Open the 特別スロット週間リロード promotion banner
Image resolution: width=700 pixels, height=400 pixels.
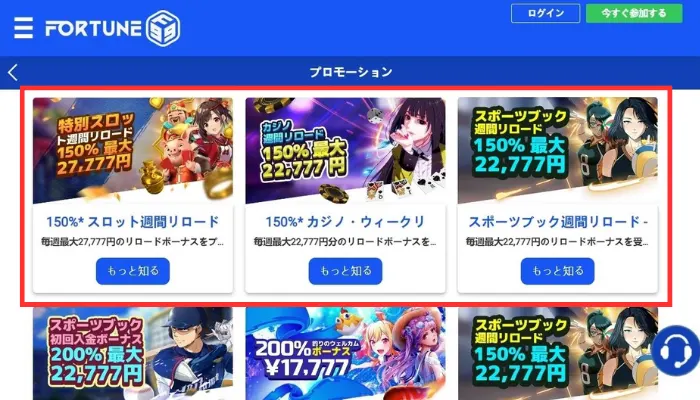[x=133, y=150]
